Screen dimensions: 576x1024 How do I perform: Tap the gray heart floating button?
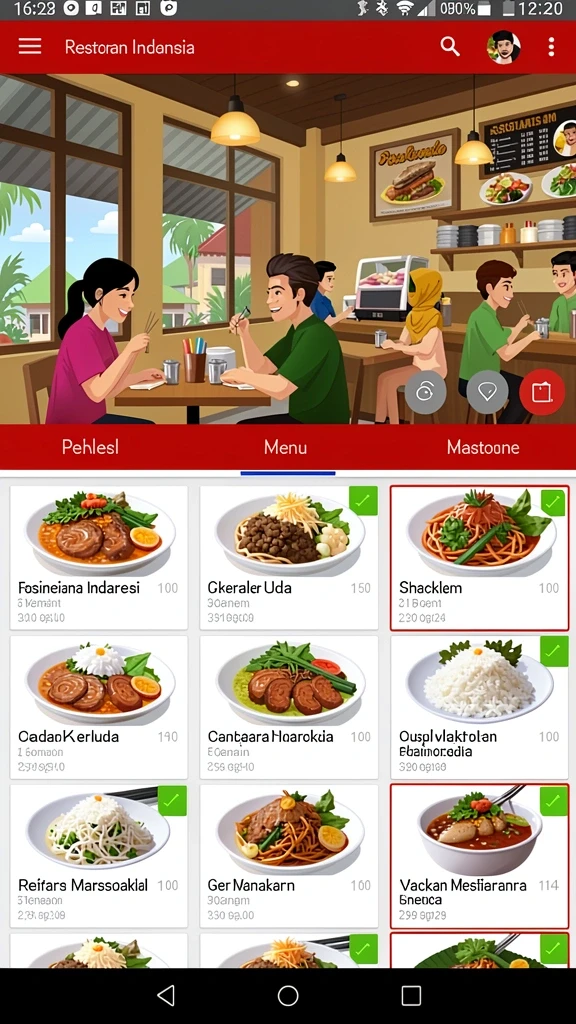(x=487, y=392)
